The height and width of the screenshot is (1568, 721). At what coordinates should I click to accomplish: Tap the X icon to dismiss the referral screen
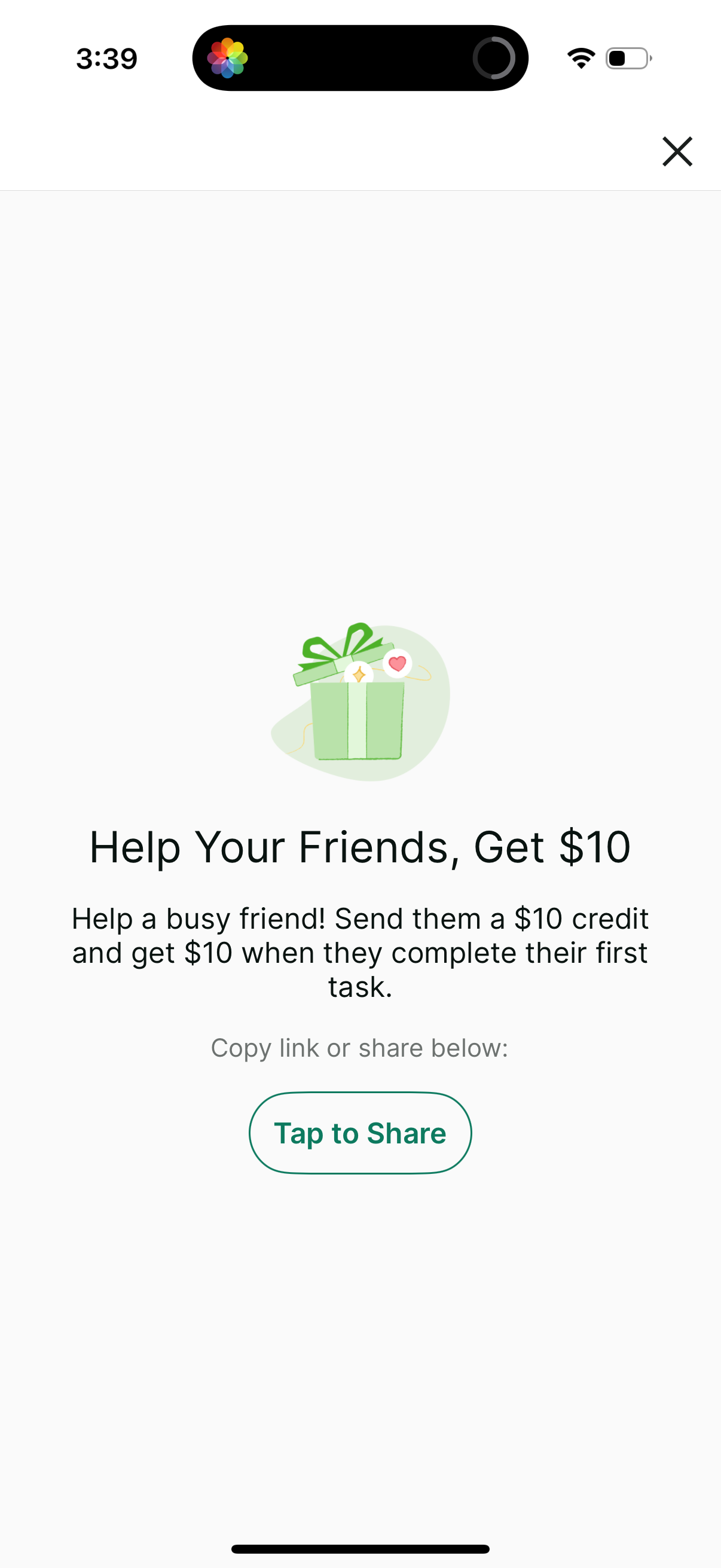677,151
